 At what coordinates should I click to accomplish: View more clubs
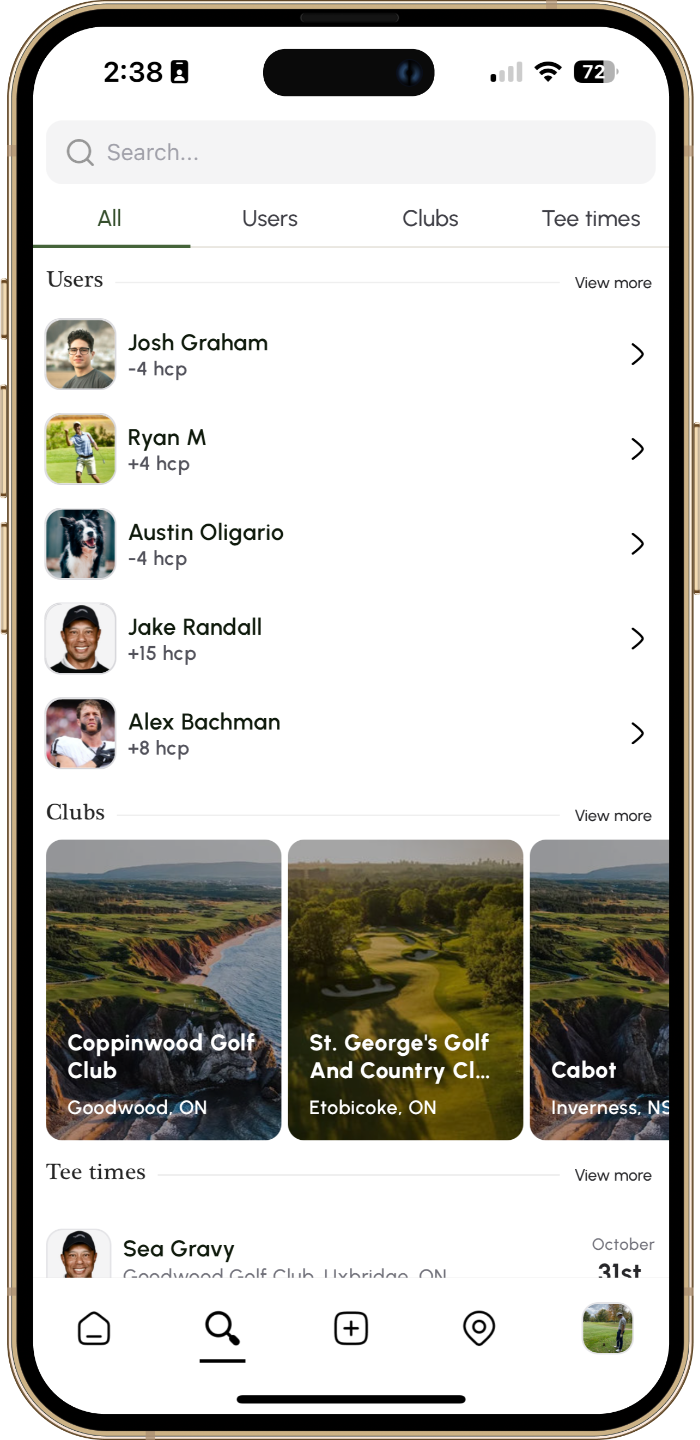(612, 816)
